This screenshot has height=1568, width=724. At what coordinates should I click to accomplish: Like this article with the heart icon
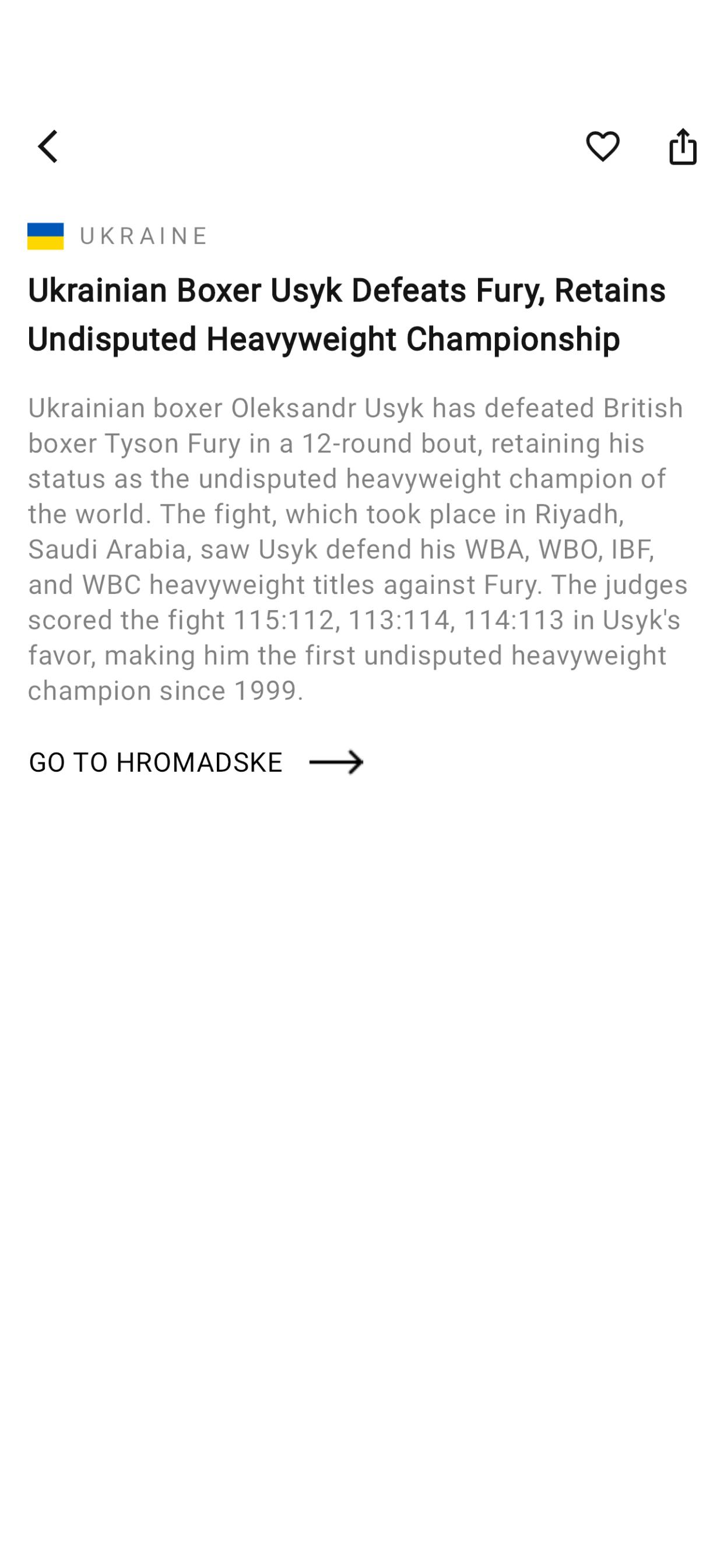tap(602, 146)
